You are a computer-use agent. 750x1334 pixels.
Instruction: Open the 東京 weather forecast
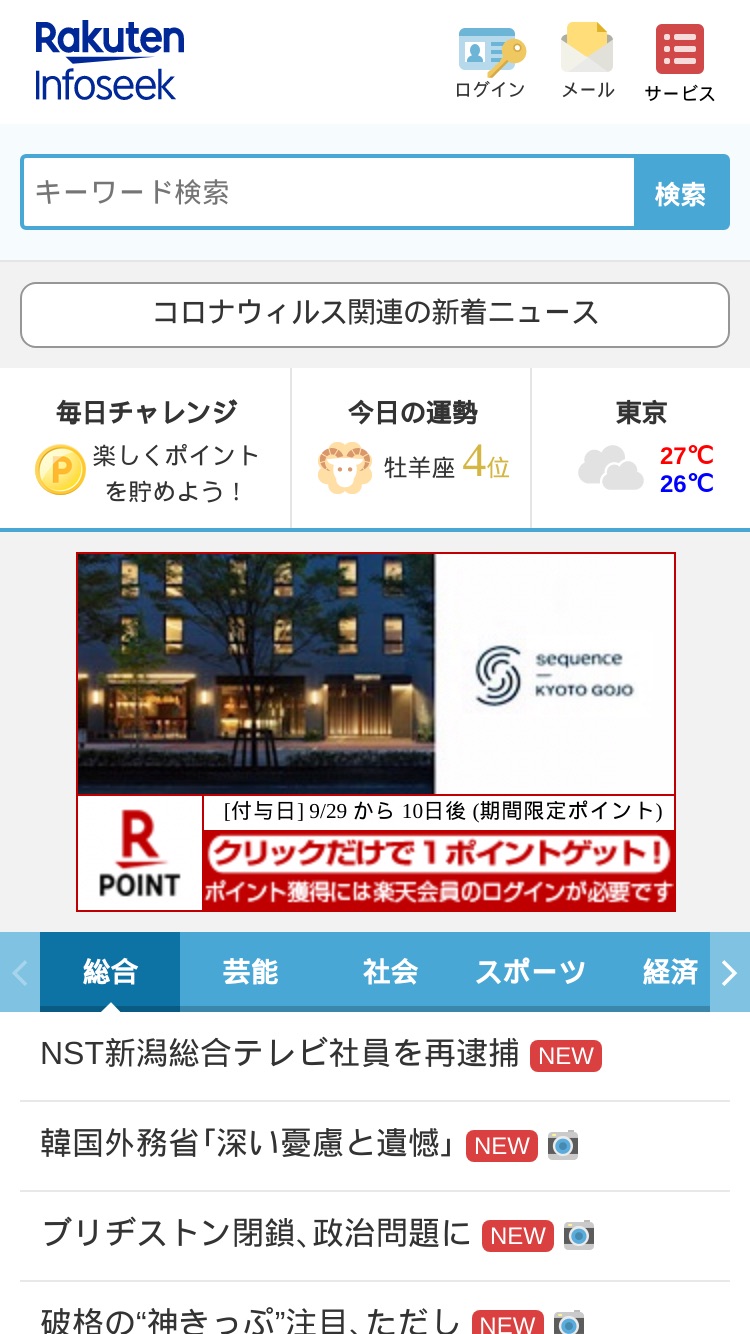tap(641, 448)
